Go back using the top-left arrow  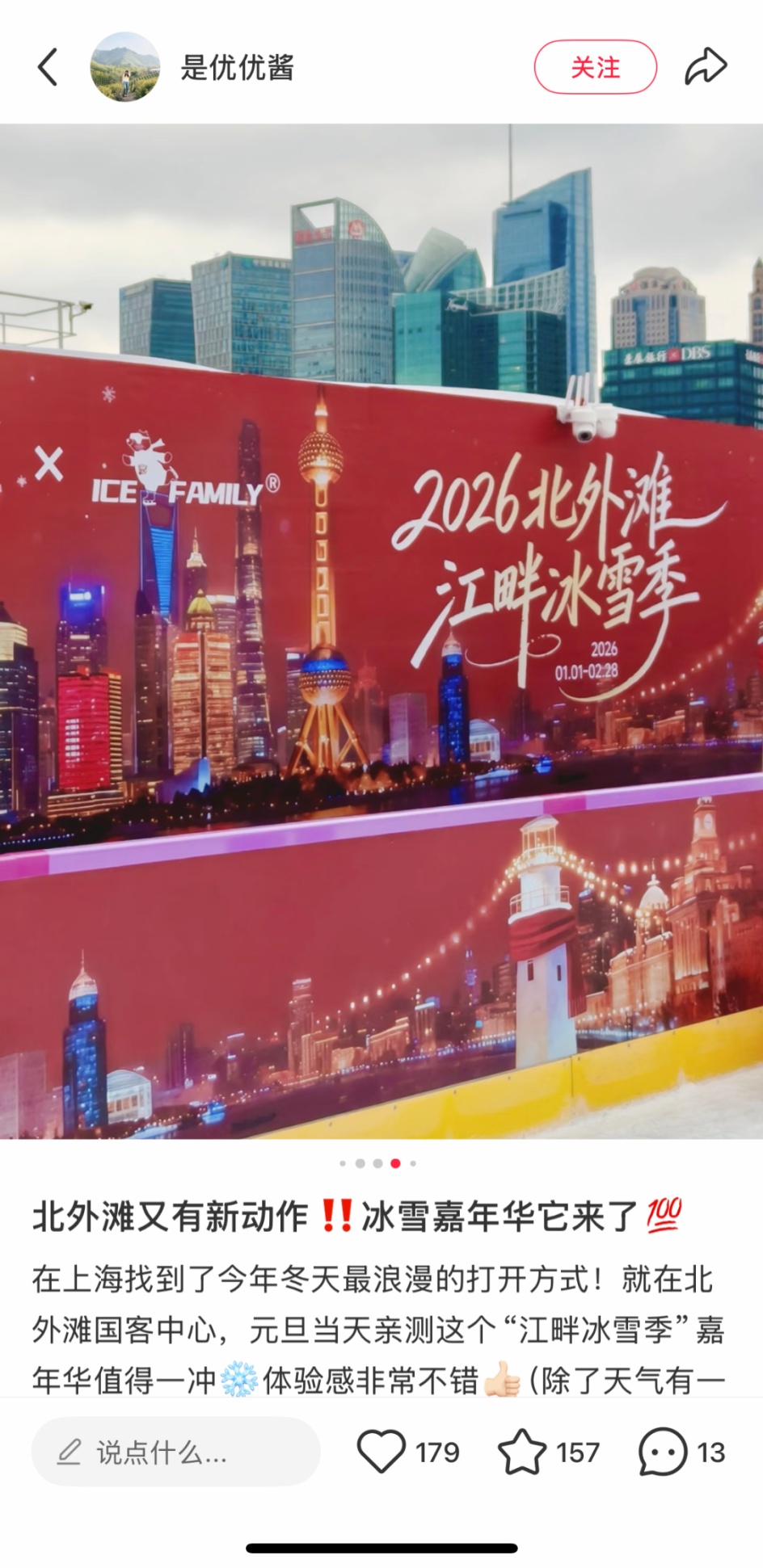[48, 67]
